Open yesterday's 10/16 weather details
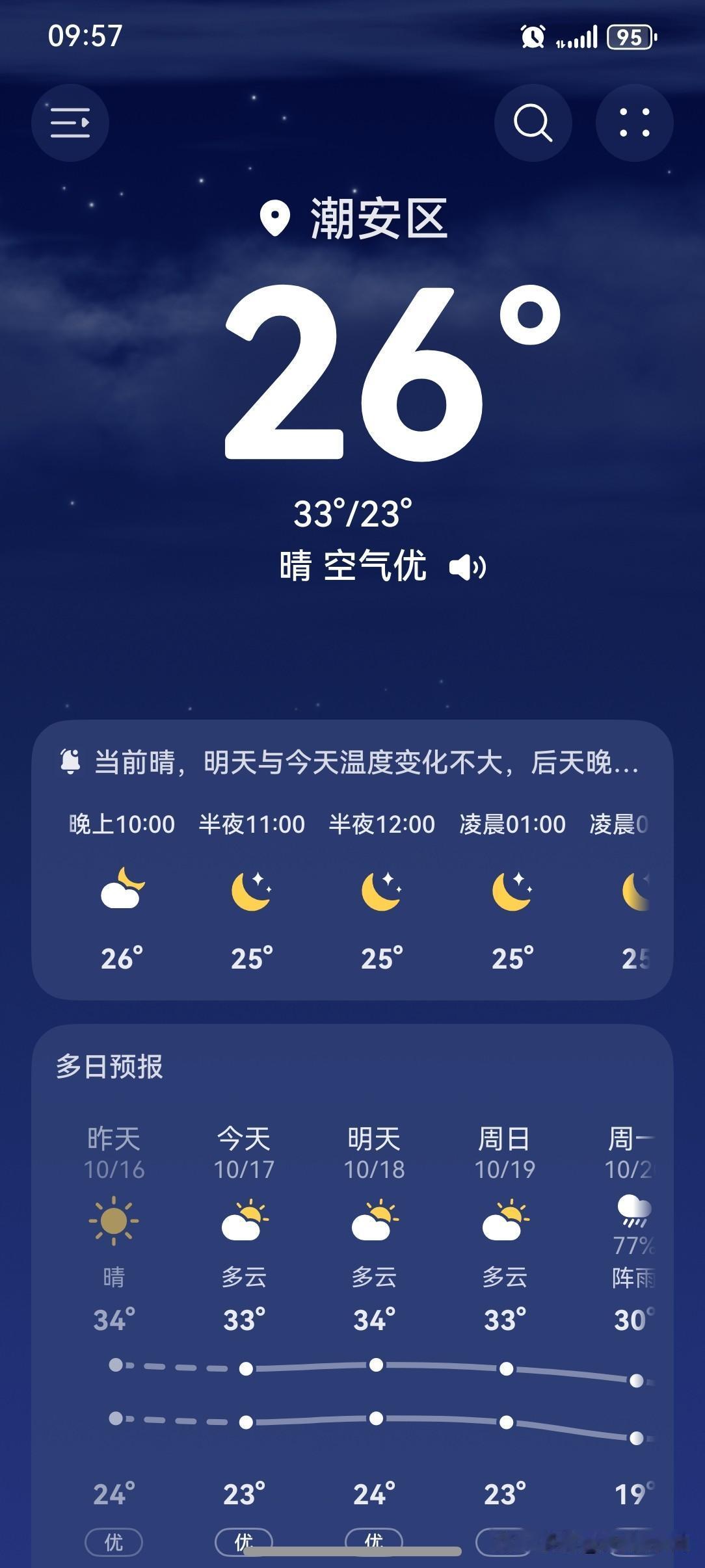This screenshot has width=705, height=1568. [114, 1222]
